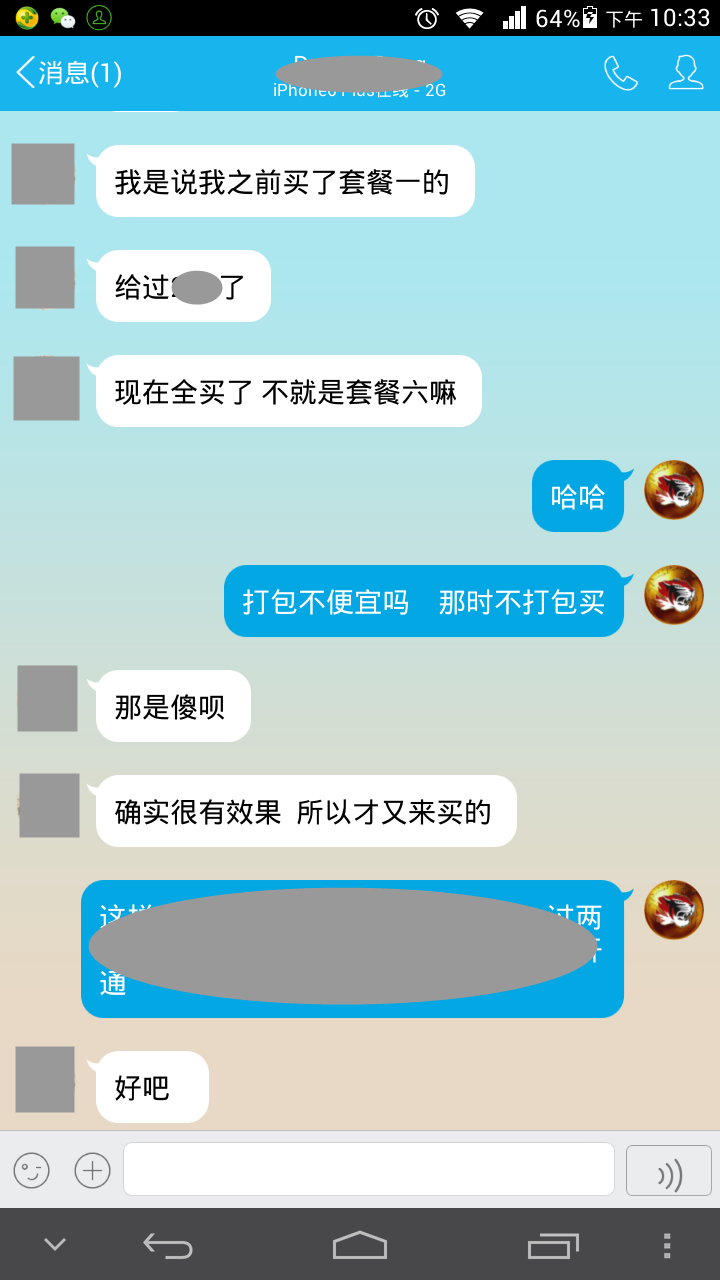720x1280 pixels.
Task: Open my avatar beside the 哈哈 message
Action: (x=674, y=490)
